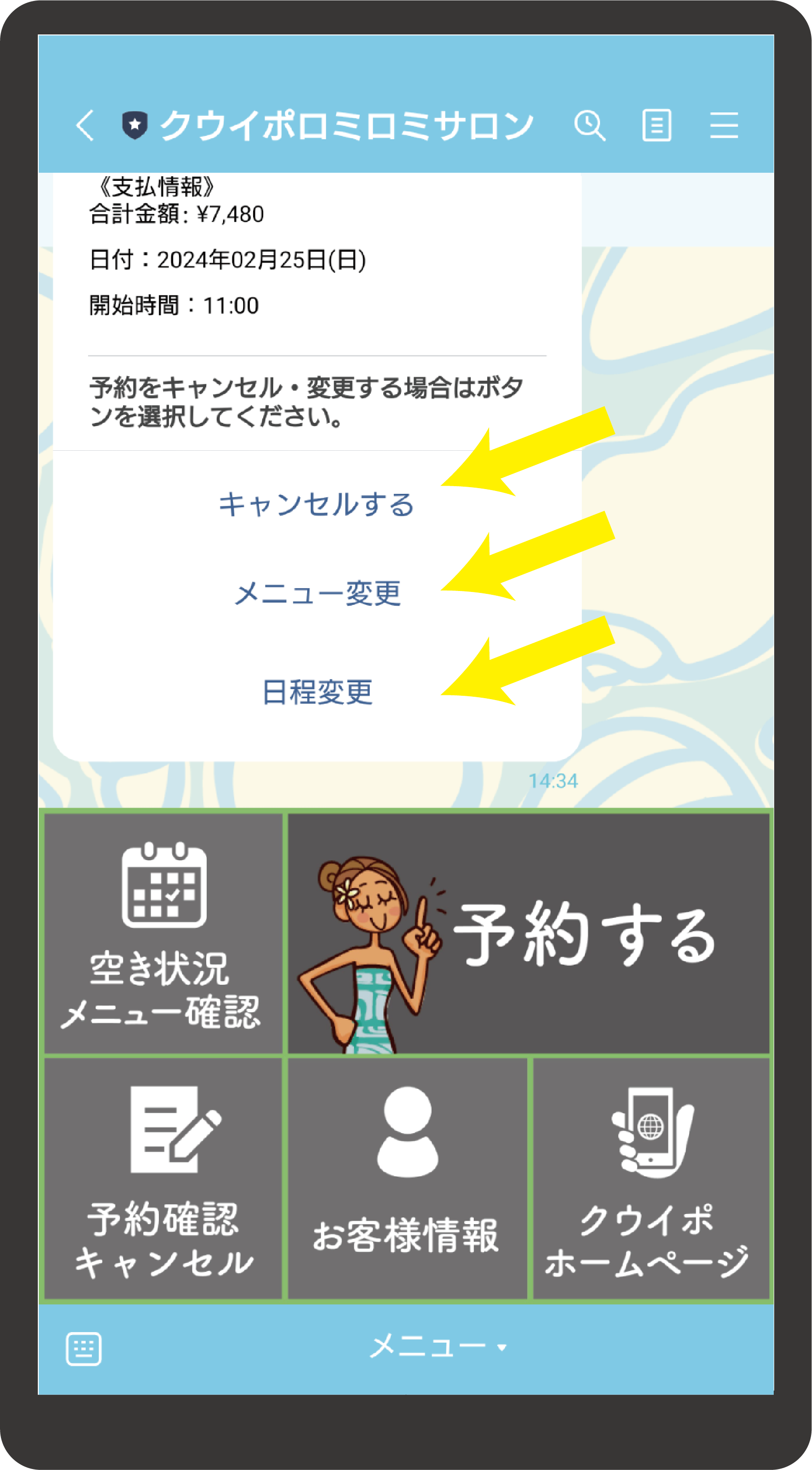Switch to keyboard input with the keyboard icon

pos(84,1349)
